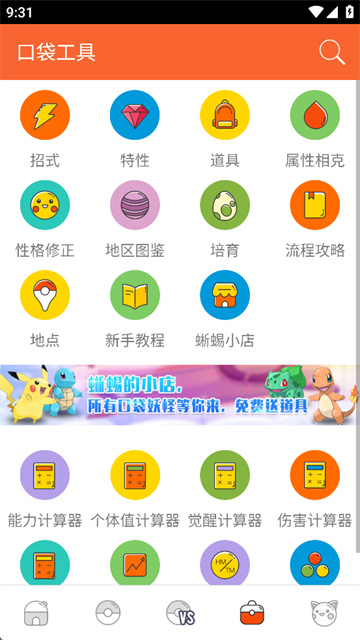The width and height of the screenshot is (360, 640).
Task: Open the search magnifier icon
Action: point(332,52)
